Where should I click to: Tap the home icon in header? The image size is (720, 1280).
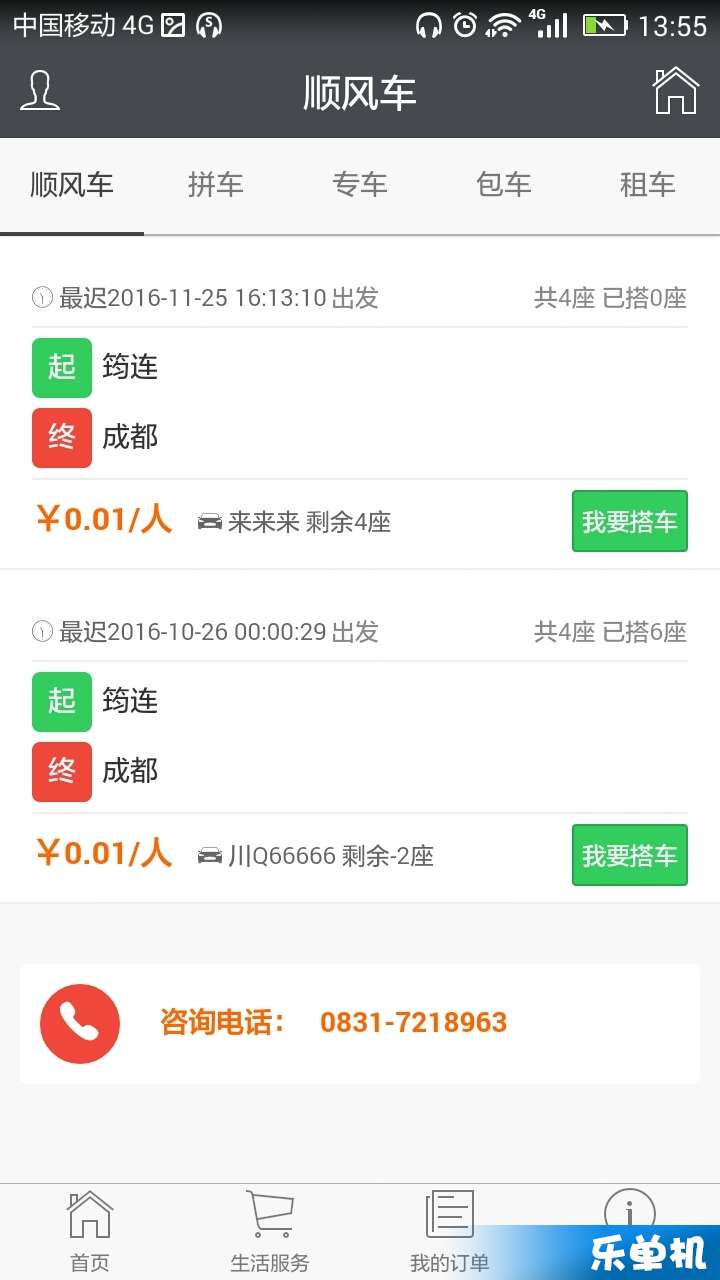point(675,91)
